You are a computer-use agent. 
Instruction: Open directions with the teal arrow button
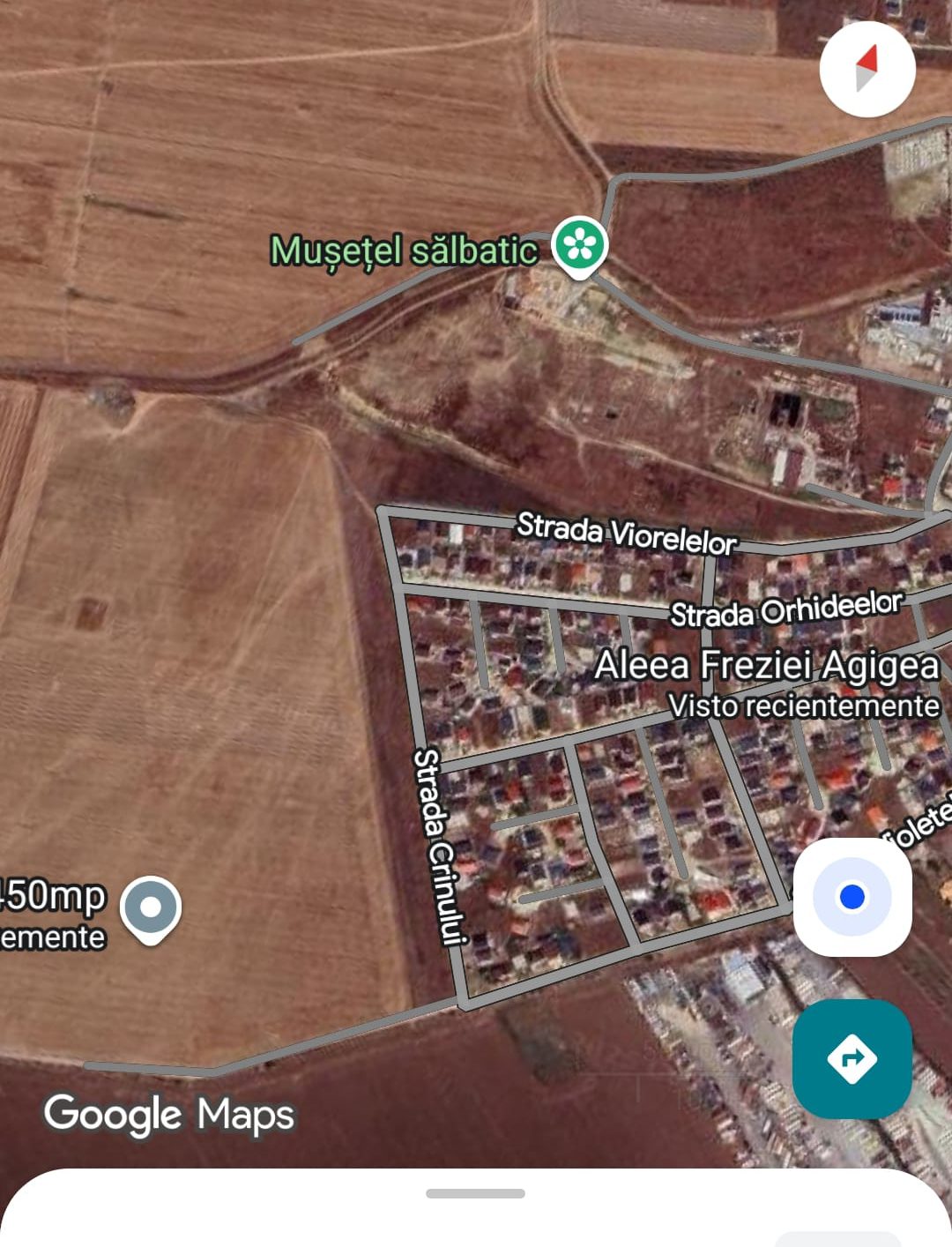[x=852, y=1059]
